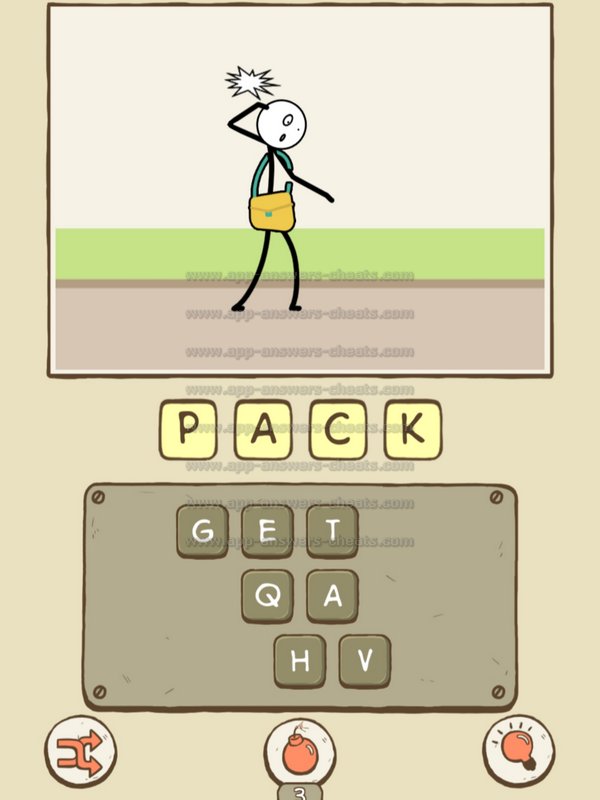The width and height of the screenshot is (600, 800).
Task: Remove the answer slot letter A
Action: click(263, 430)
